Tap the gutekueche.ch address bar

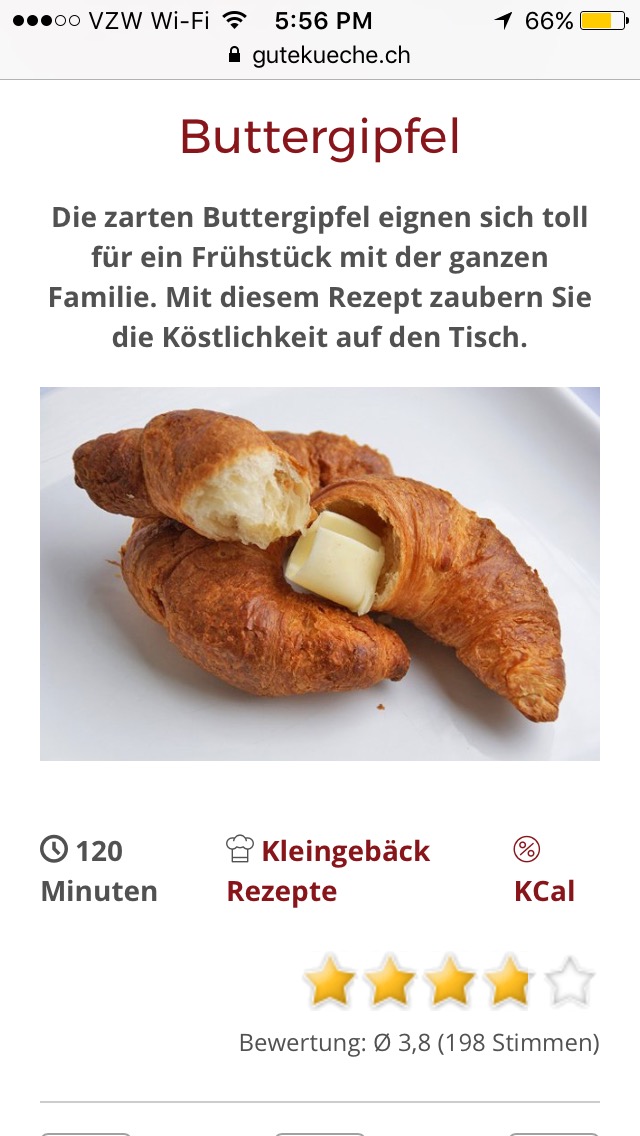pos(320,55)
